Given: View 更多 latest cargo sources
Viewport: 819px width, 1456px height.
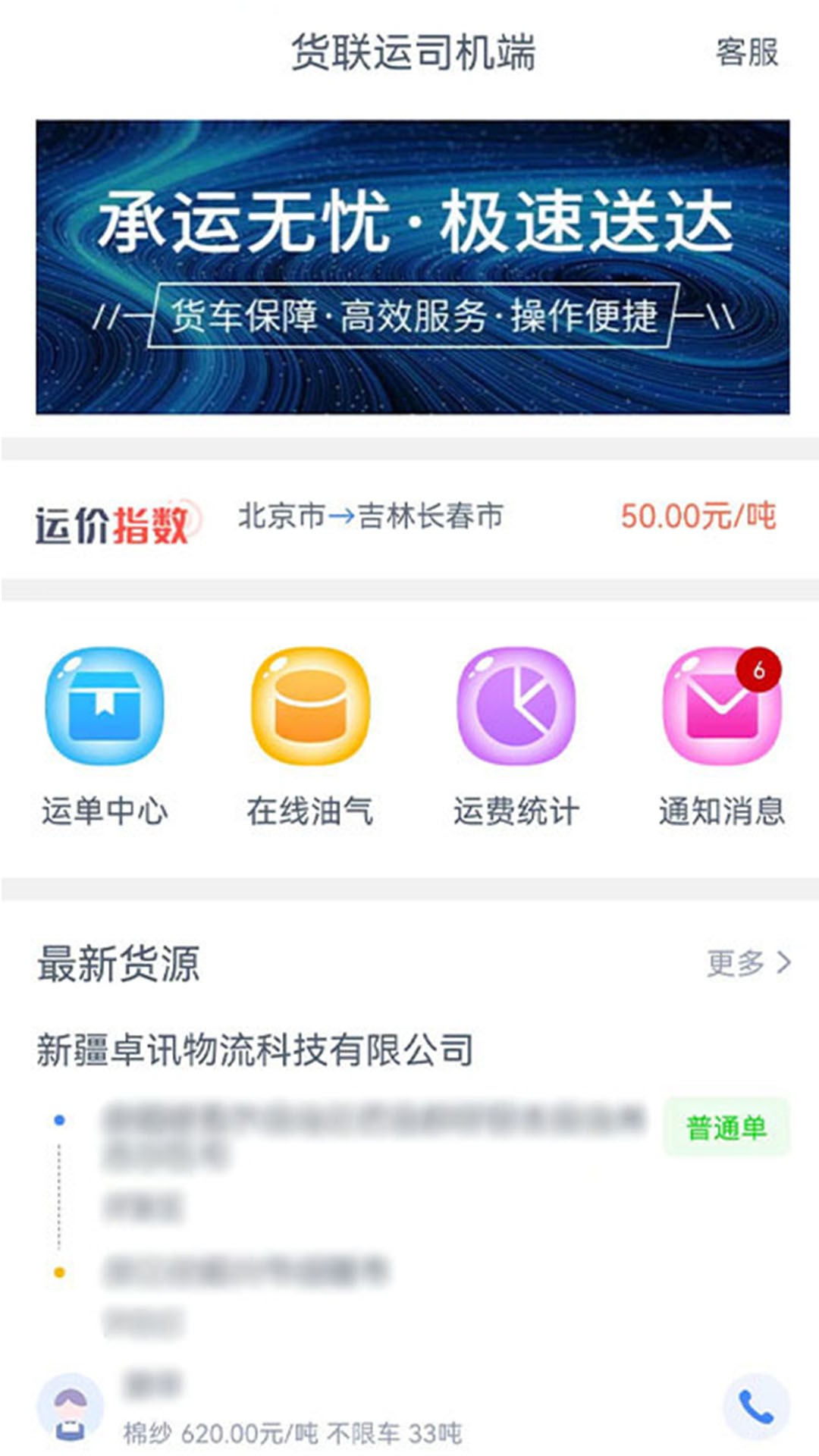Looking at the screenshot, I should point(748,963).
